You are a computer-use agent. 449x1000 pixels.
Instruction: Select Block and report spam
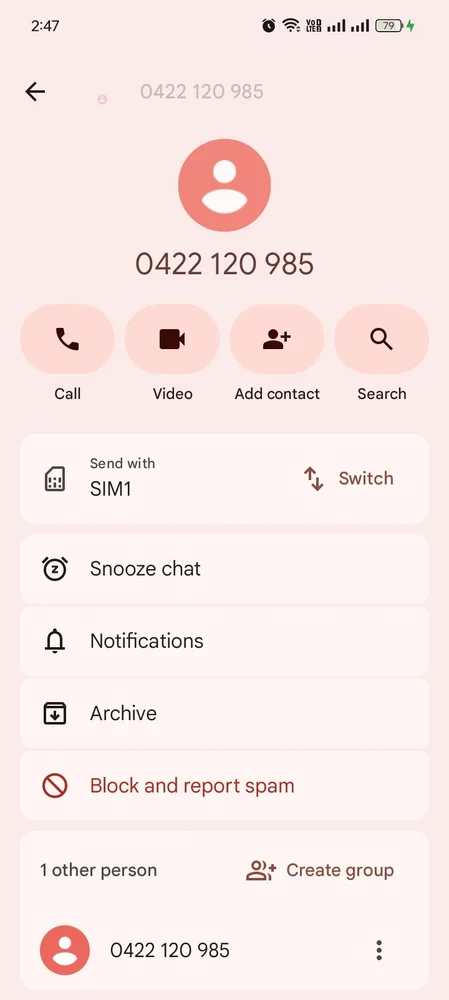[x=224, y=786]
